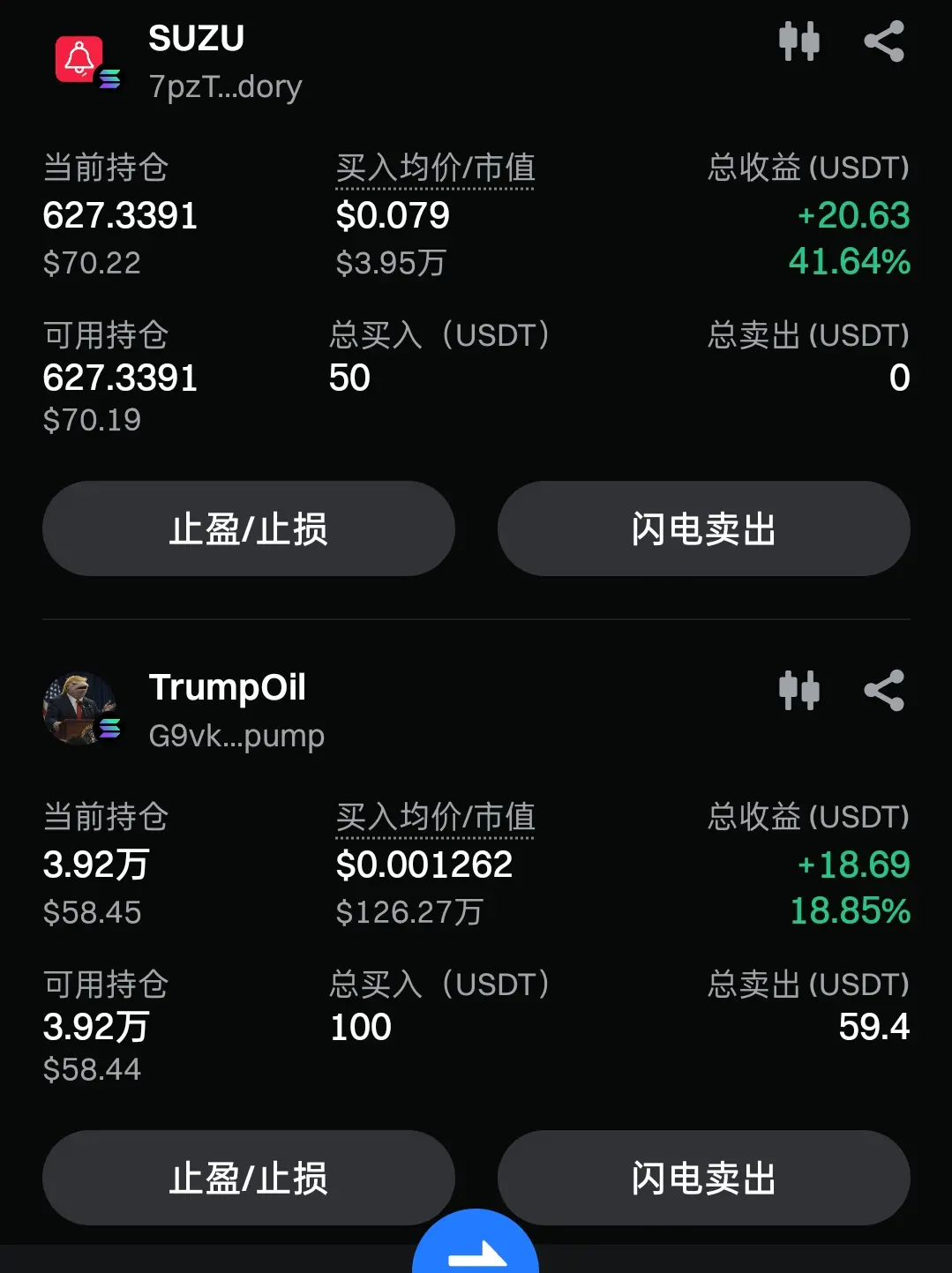This screenshot has width=952, height=1273.
Task: Set 止盈/止损 for SUZU
Action: tap(249, 528)
